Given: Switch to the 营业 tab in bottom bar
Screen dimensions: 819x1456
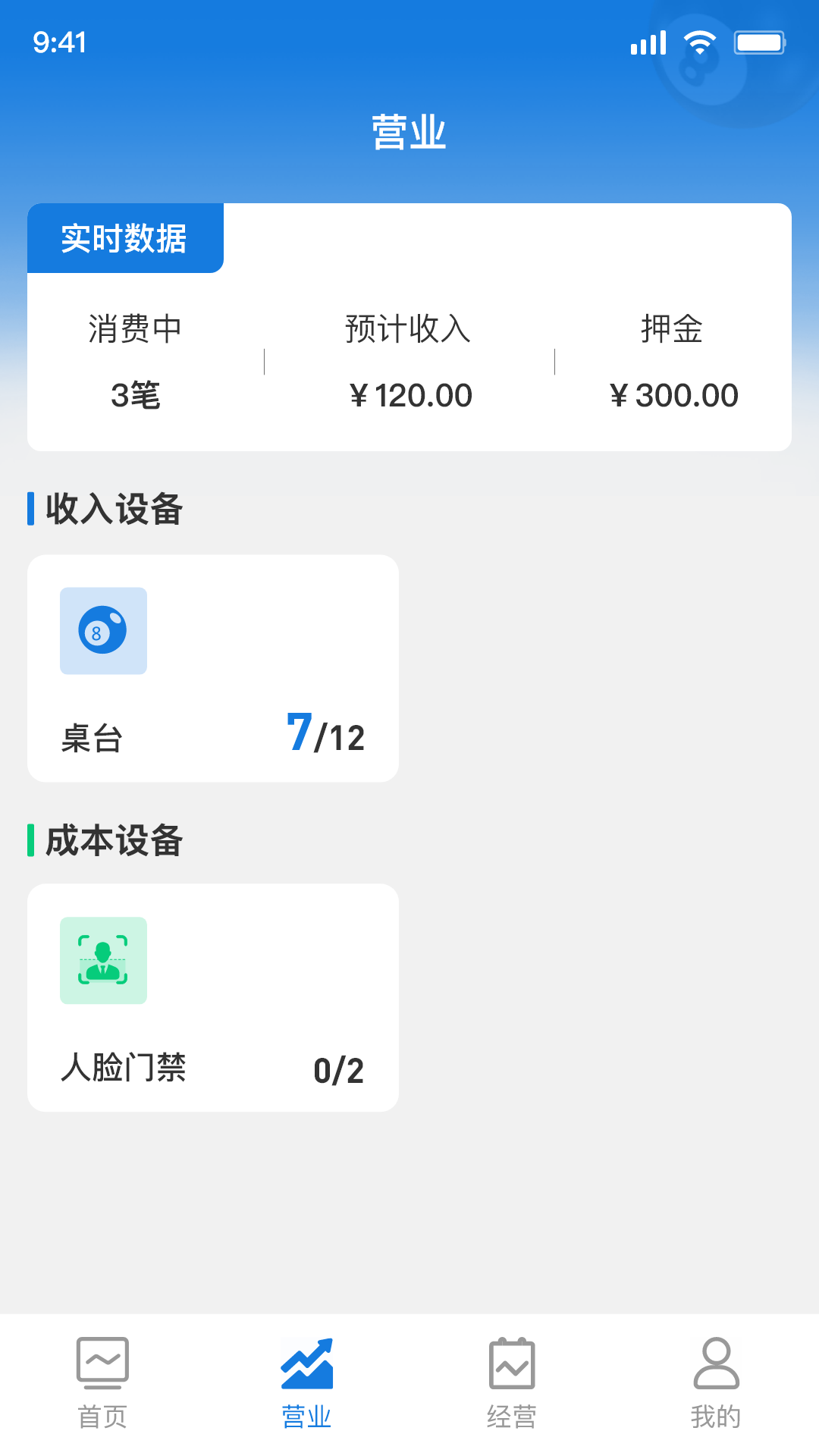Looking at the screenshot, I should click(307, 1388).
